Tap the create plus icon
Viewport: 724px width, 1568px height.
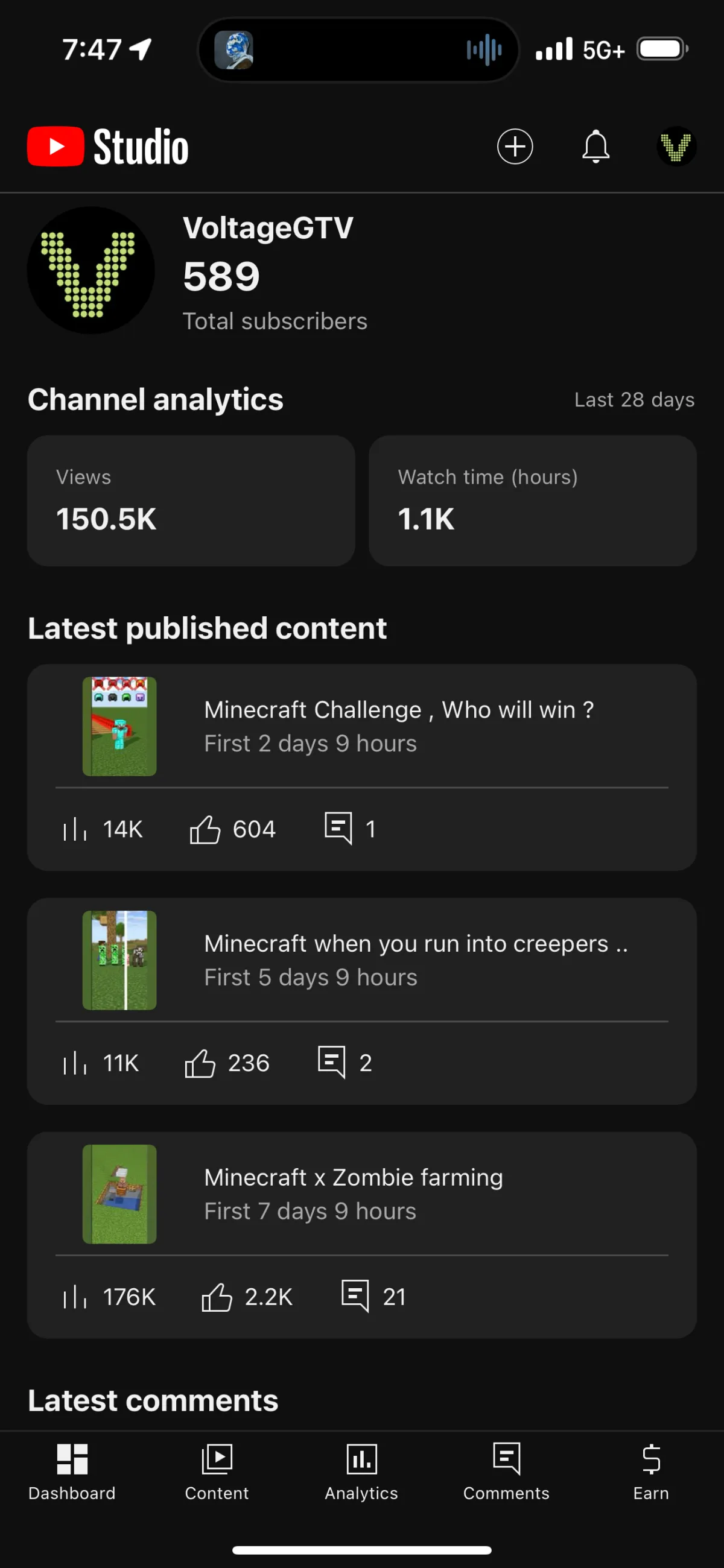point(515,146)
